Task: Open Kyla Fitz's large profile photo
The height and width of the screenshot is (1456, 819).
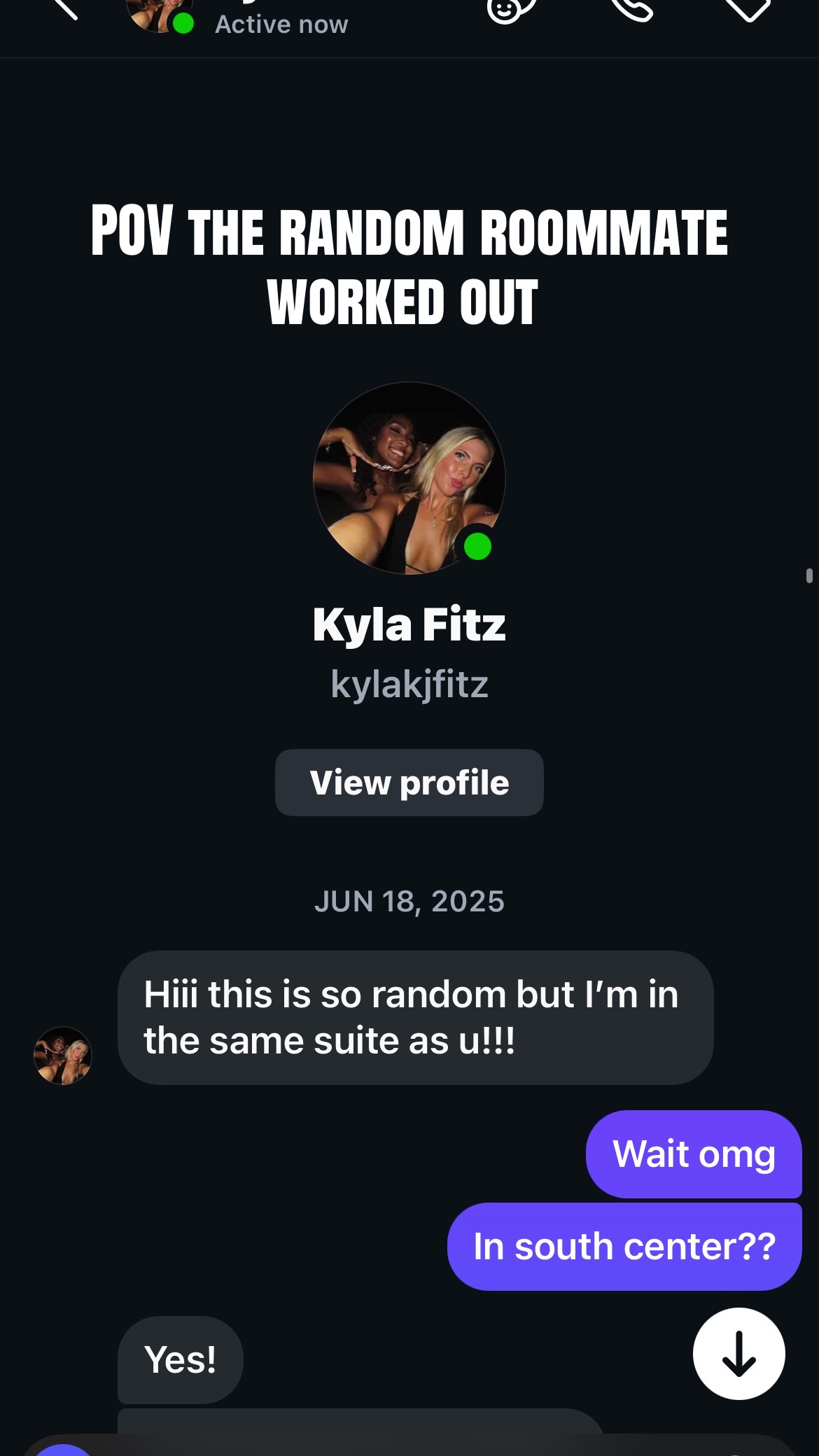Action: [409, 478]
